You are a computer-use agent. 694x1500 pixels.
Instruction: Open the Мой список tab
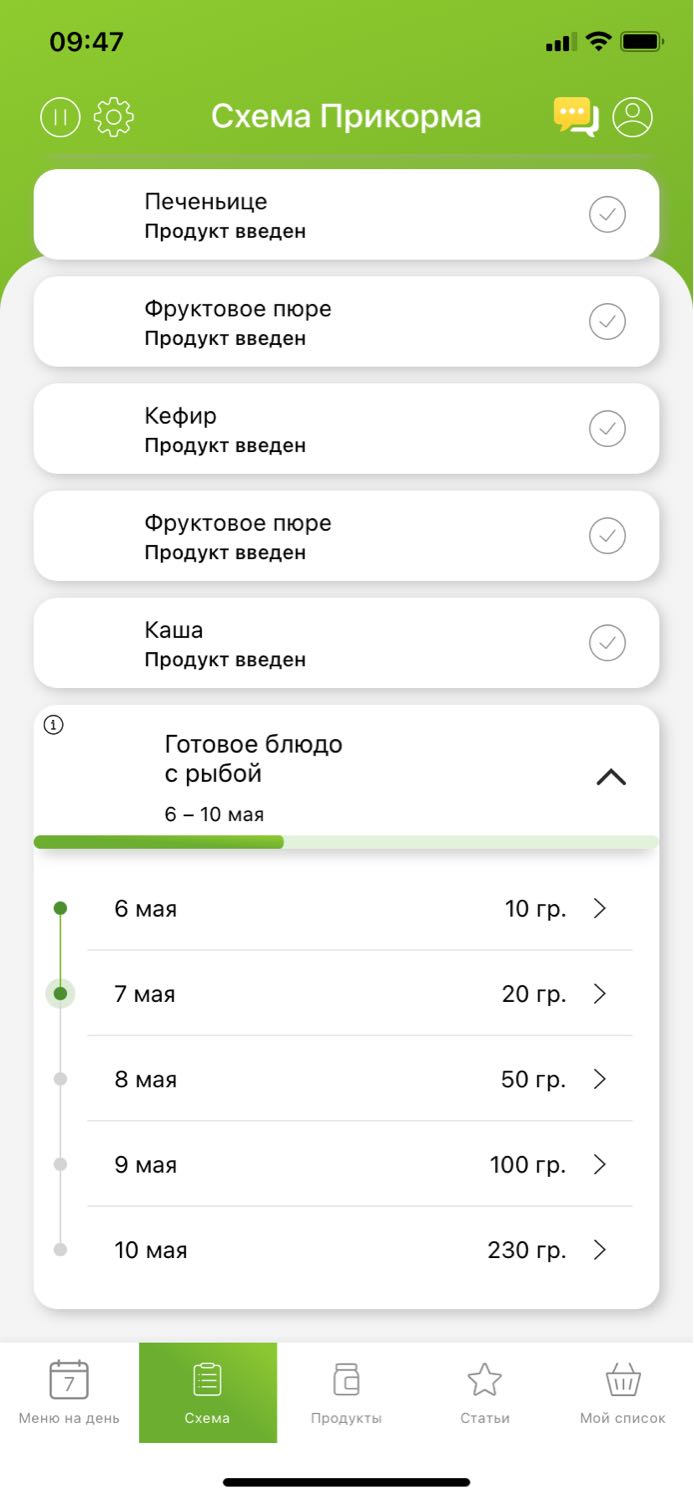coord(623,1393)
